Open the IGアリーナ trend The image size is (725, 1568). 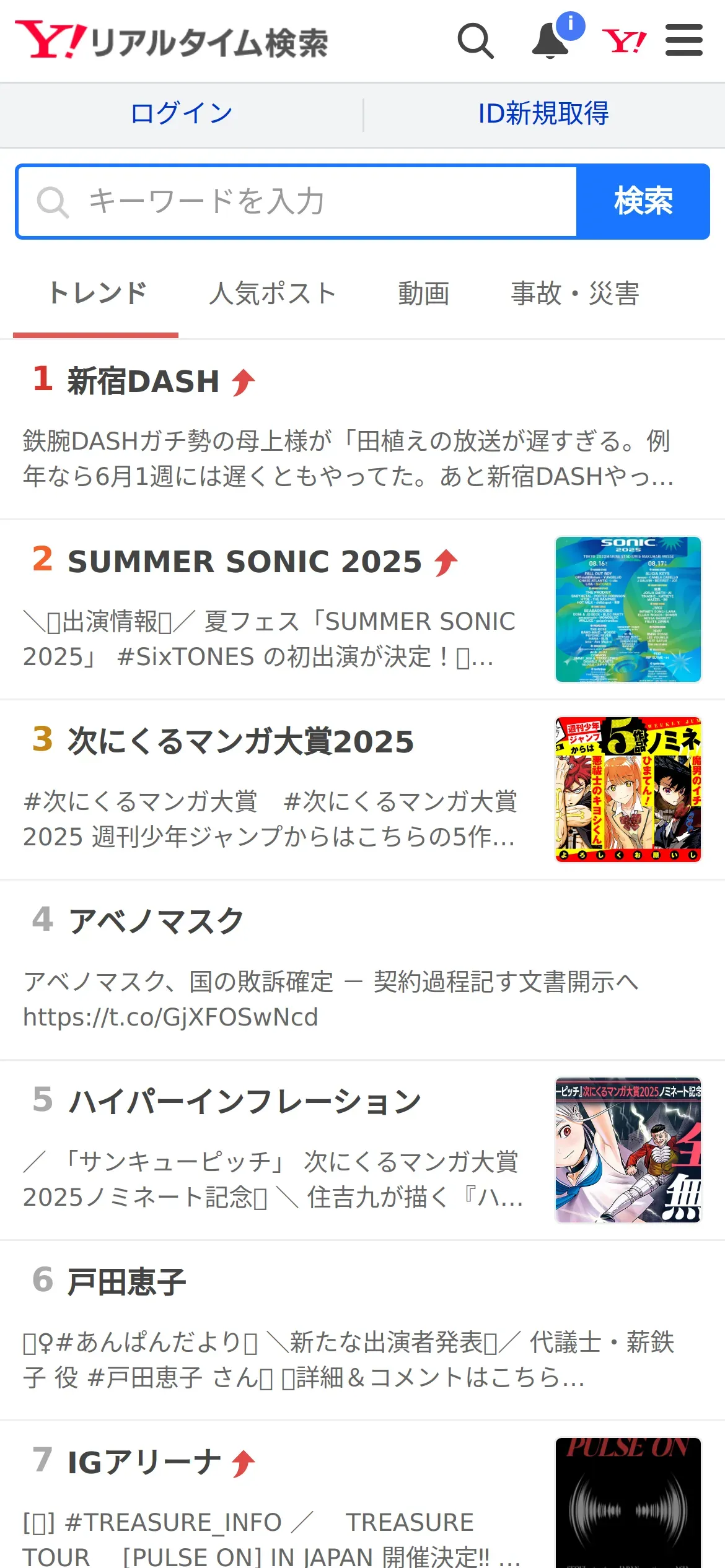coord(144,1463)
